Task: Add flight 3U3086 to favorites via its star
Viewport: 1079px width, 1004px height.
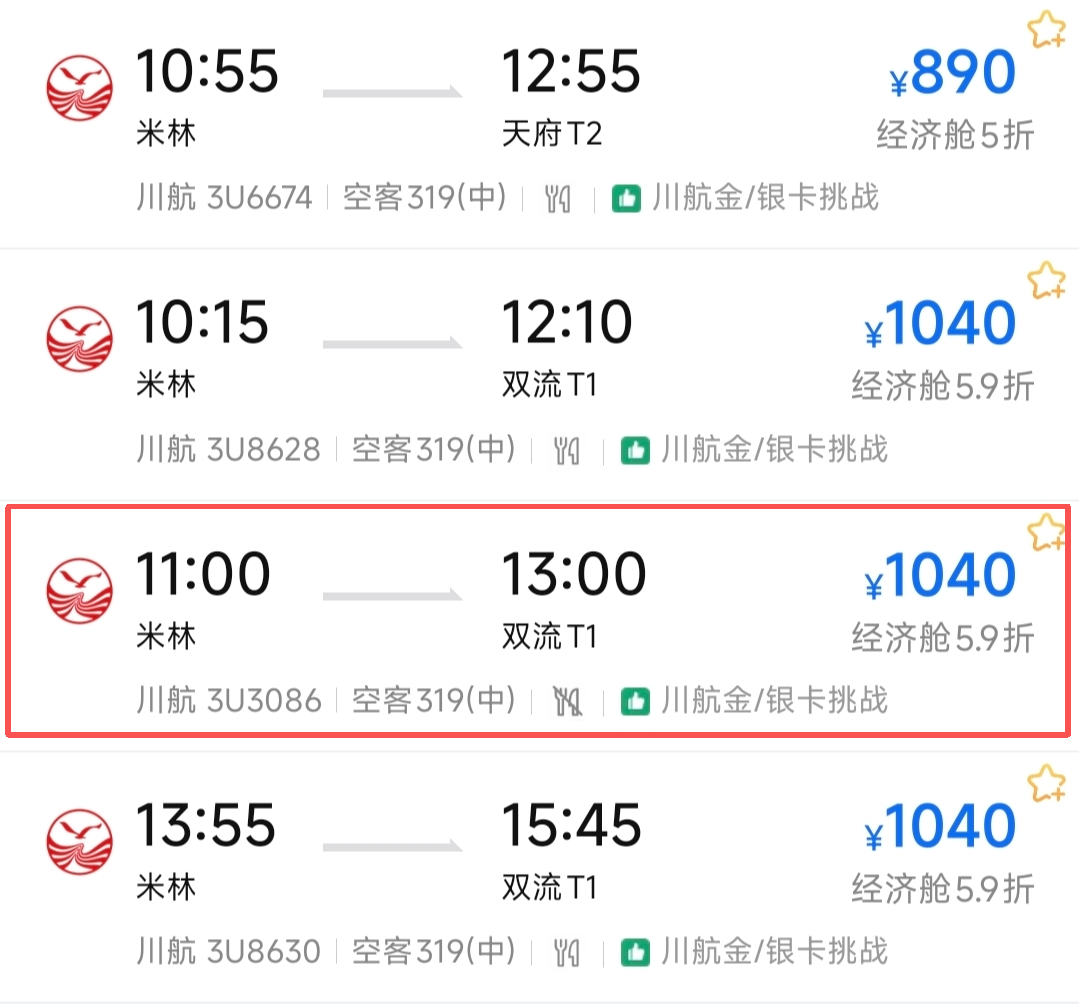Action: [x=1046, y=533]
